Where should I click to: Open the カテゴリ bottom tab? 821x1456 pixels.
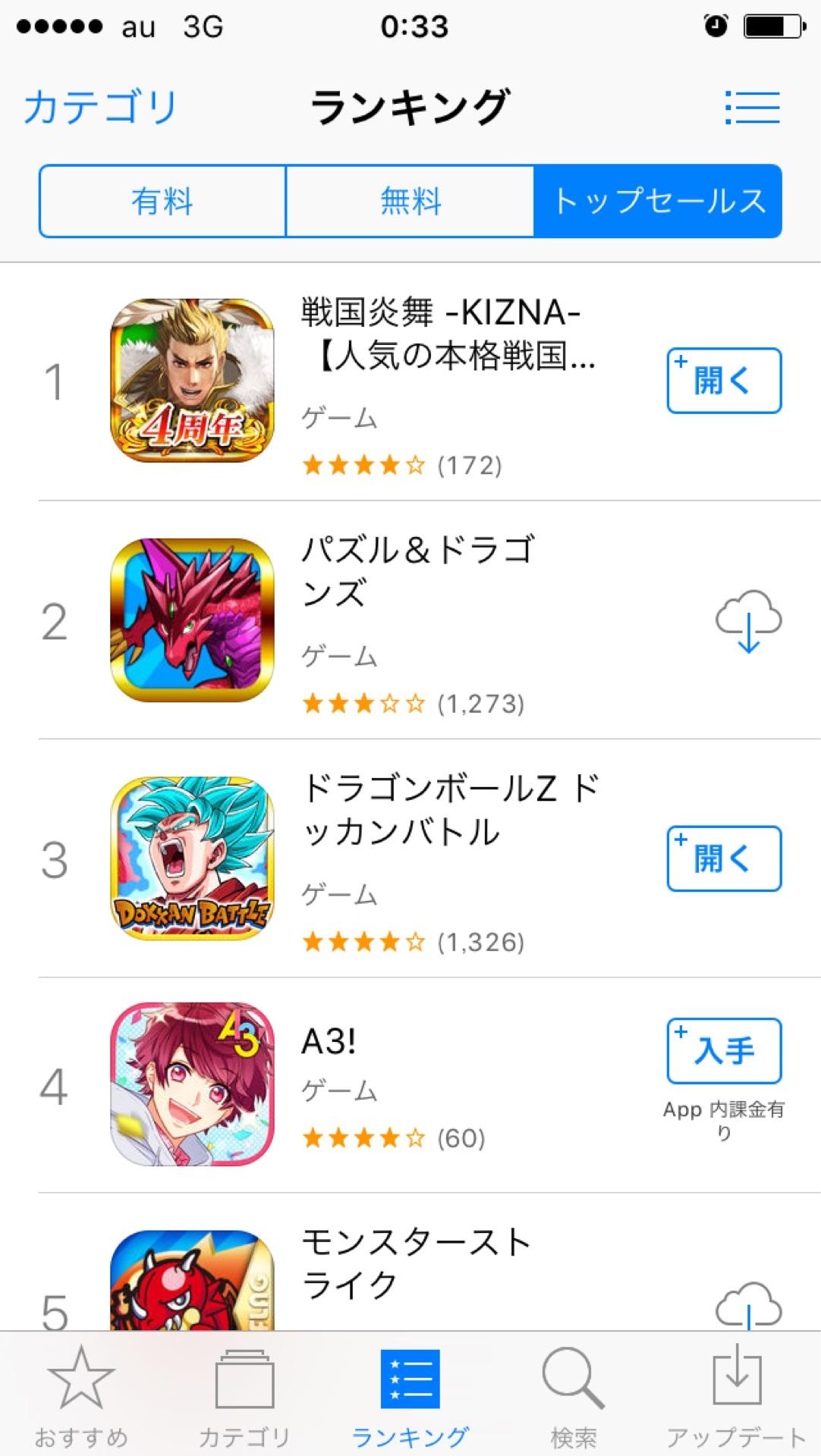[x=244, y=1394]
